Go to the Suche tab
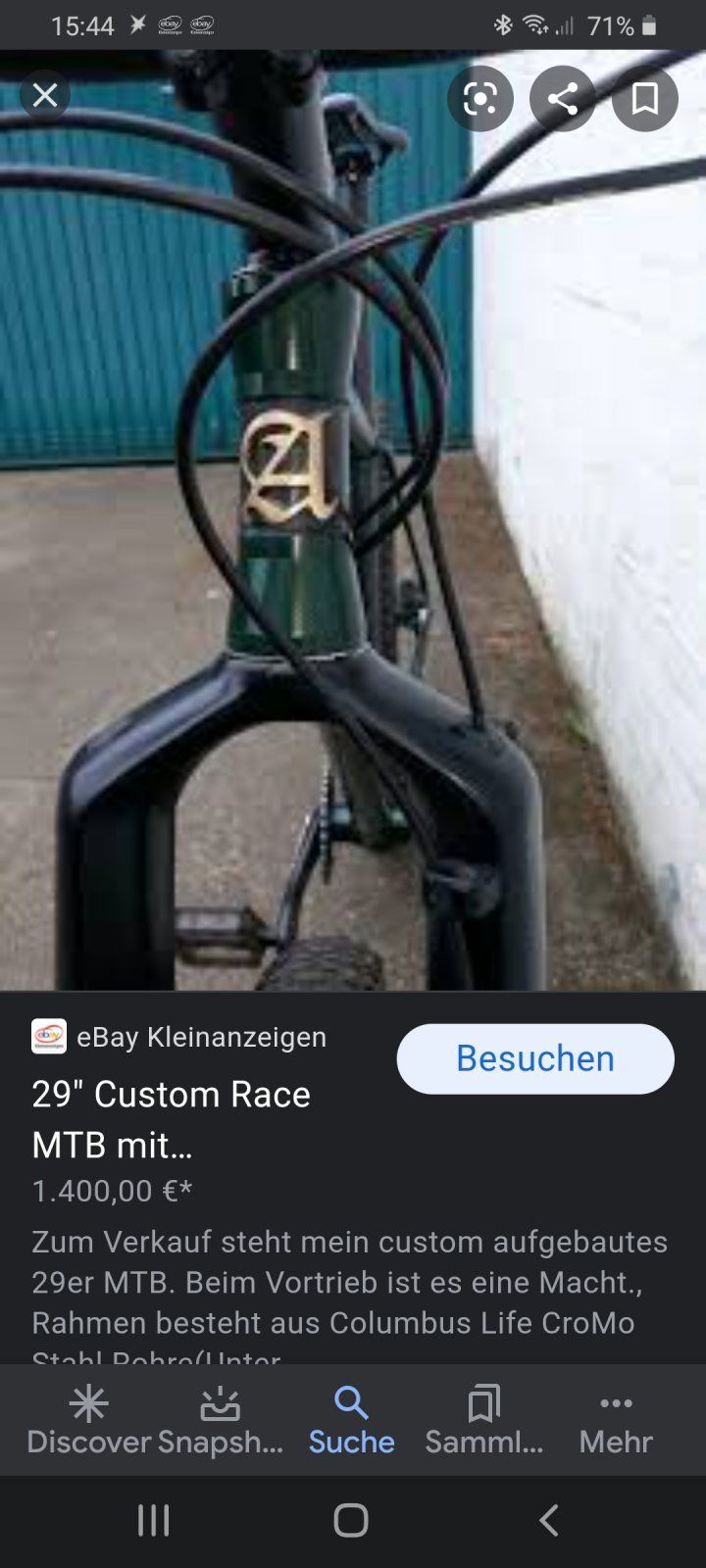The width and height of the screenshot is (706, 1568). (351, 1419)
